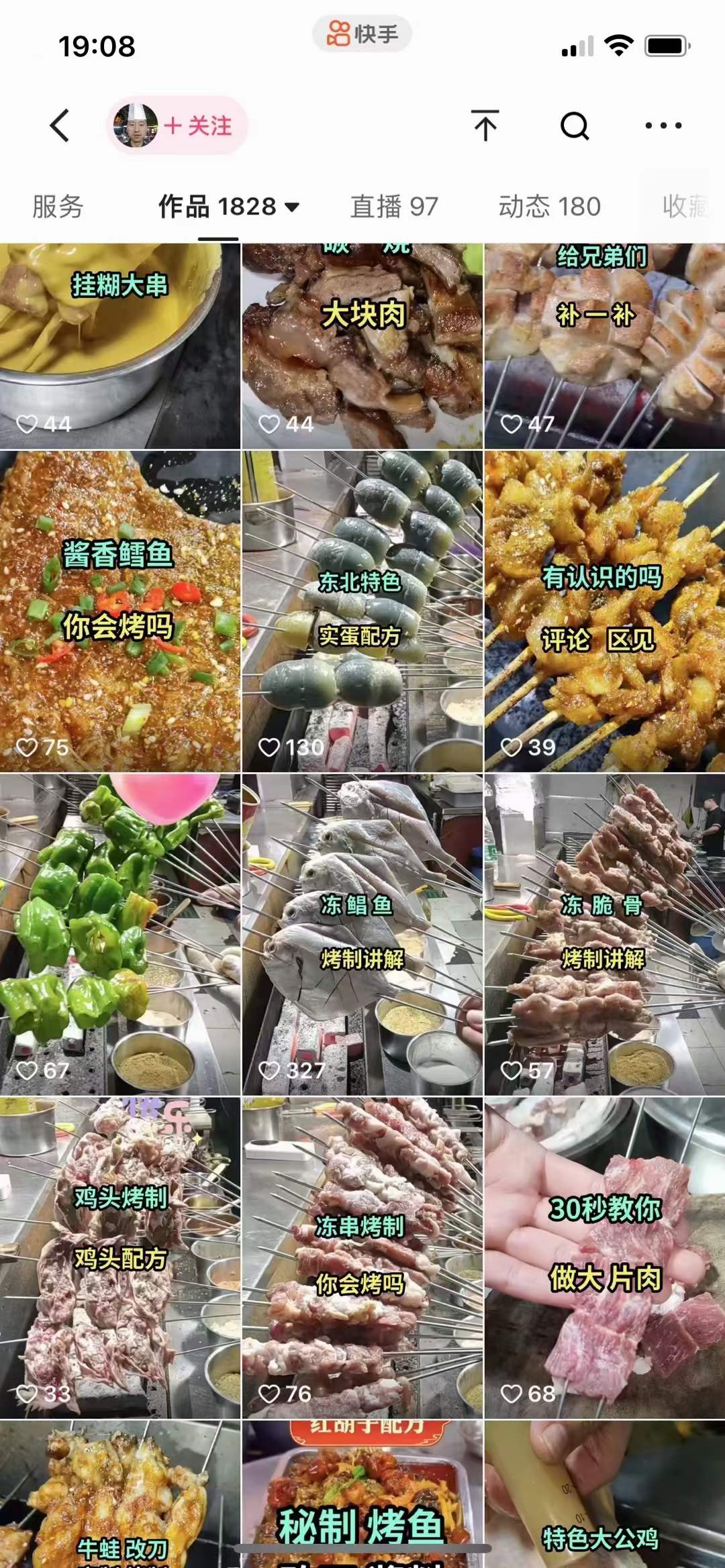The image size is (725, 1568).
Task: Expand the 作品 1828 dropdown
Action: point(228,207)
